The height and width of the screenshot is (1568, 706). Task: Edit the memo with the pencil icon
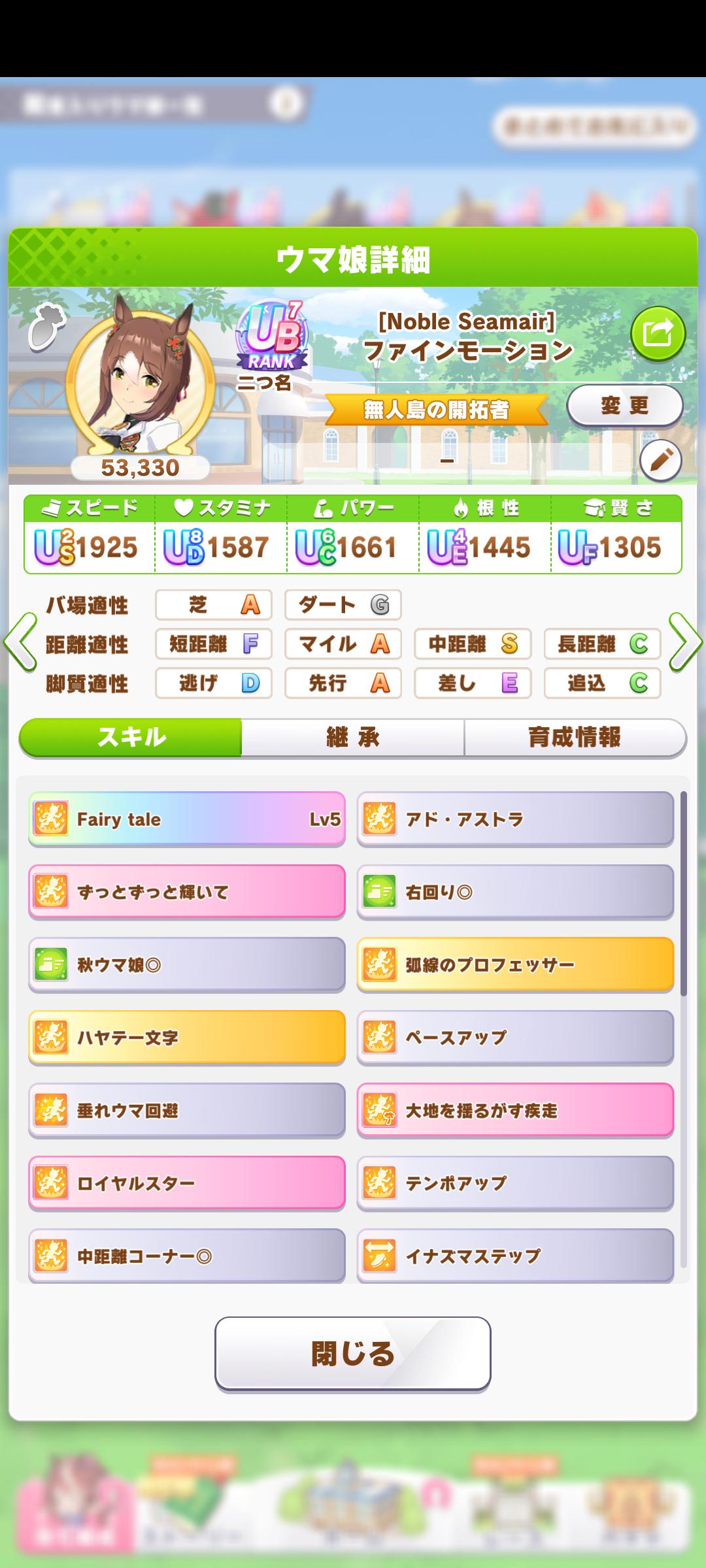coord(660,461)
